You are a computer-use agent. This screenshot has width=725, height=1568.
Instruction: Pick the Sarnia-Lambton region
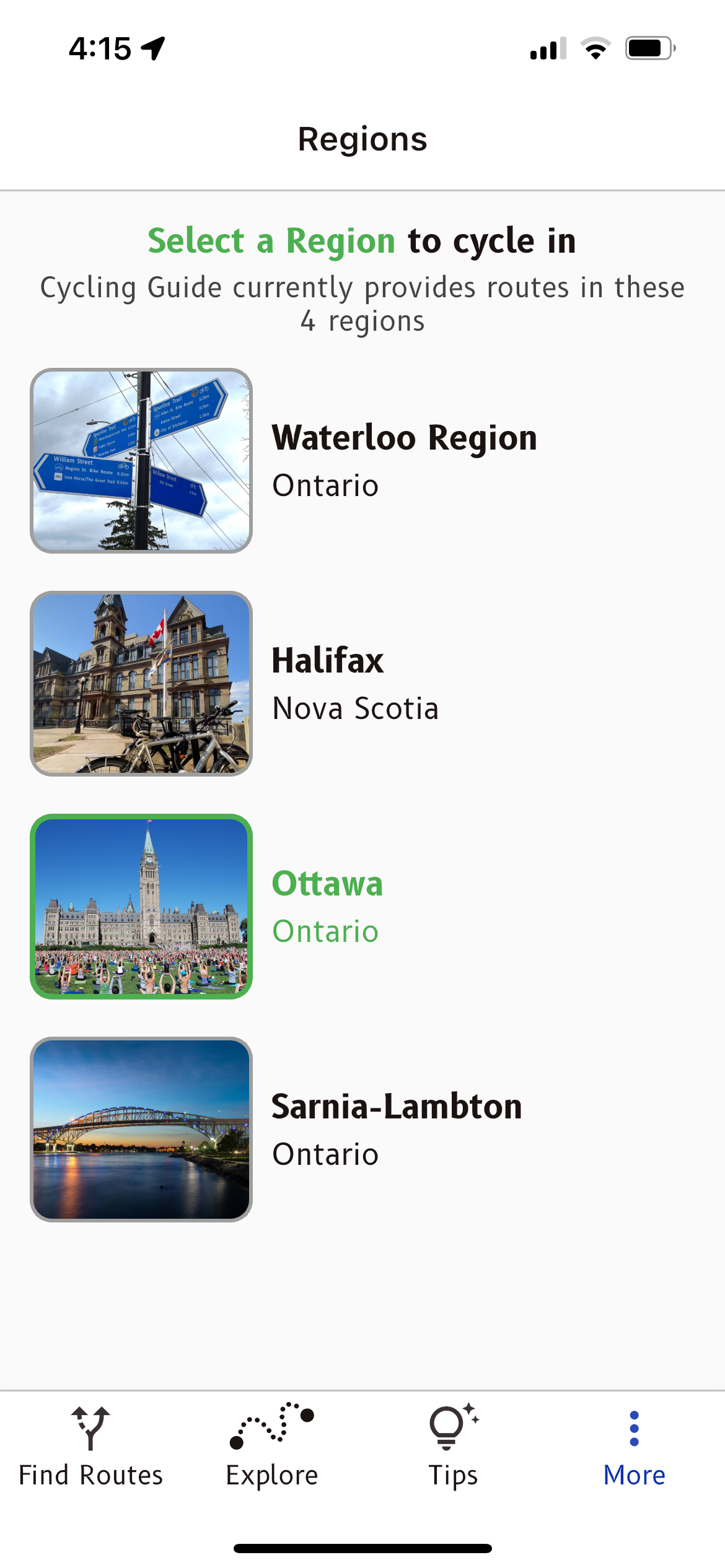click(x=362, y=1130)
